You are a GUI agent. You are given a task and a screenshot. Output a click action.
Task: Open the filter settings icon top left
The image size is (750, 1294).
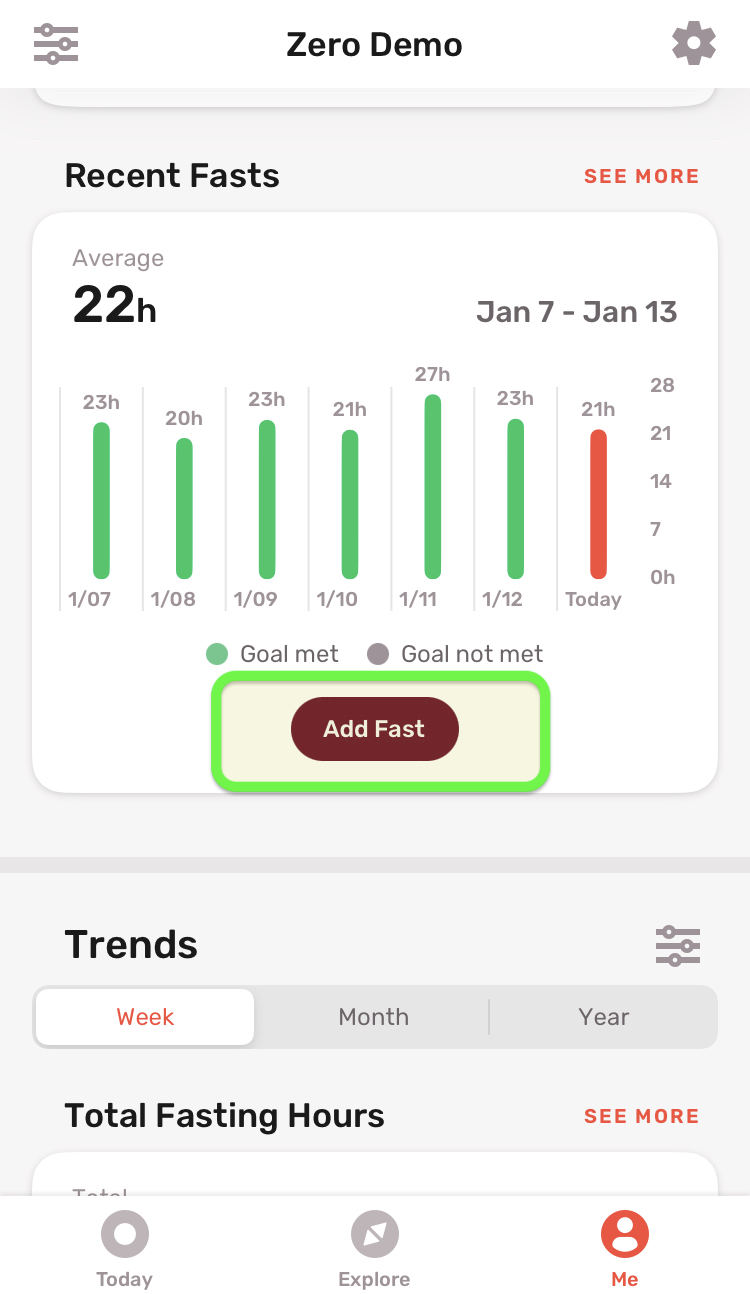pyautogui.click(x=55, y=44)
